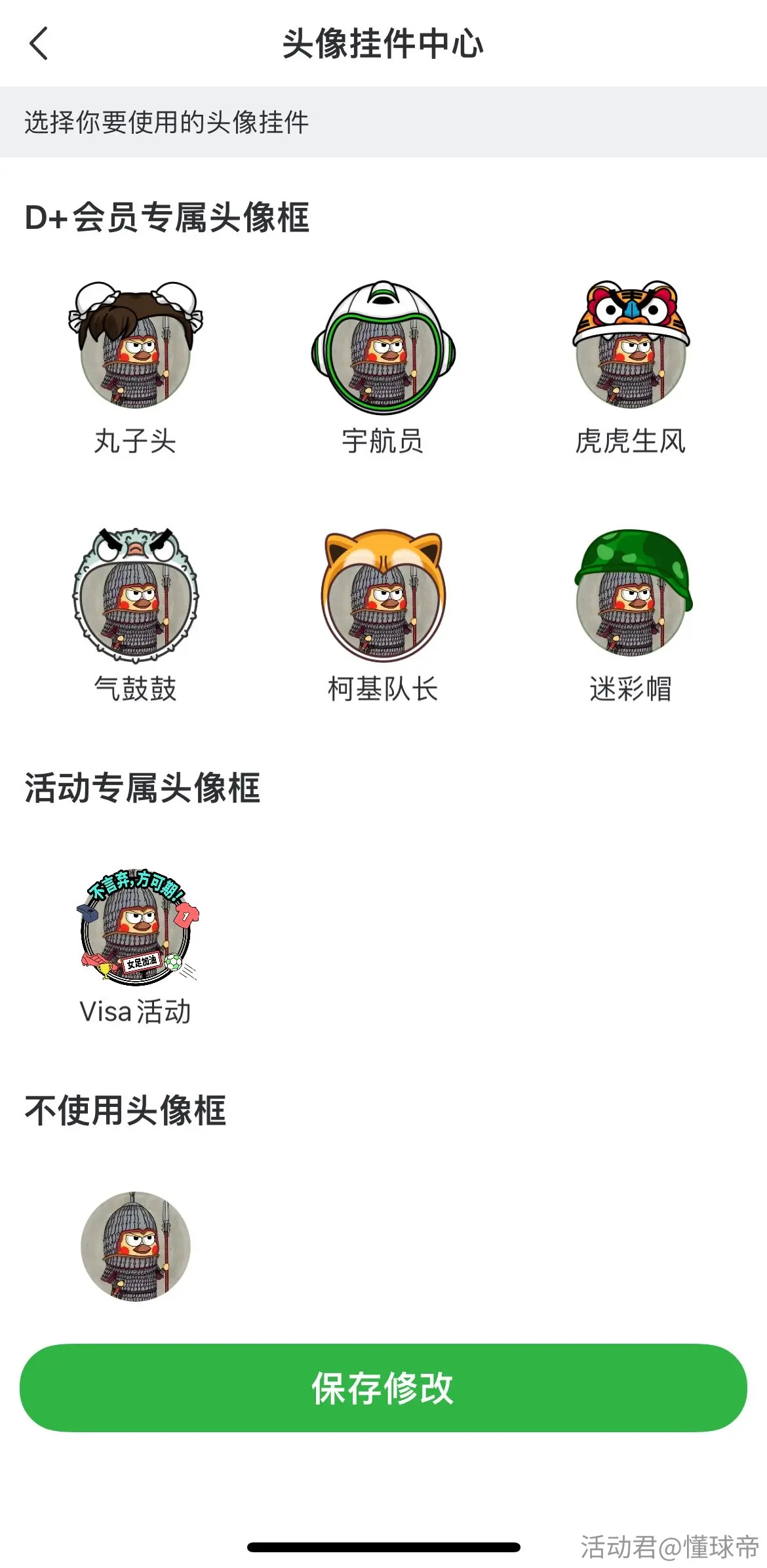Choose the 柯基队长 avatar frame

(383, 594)
